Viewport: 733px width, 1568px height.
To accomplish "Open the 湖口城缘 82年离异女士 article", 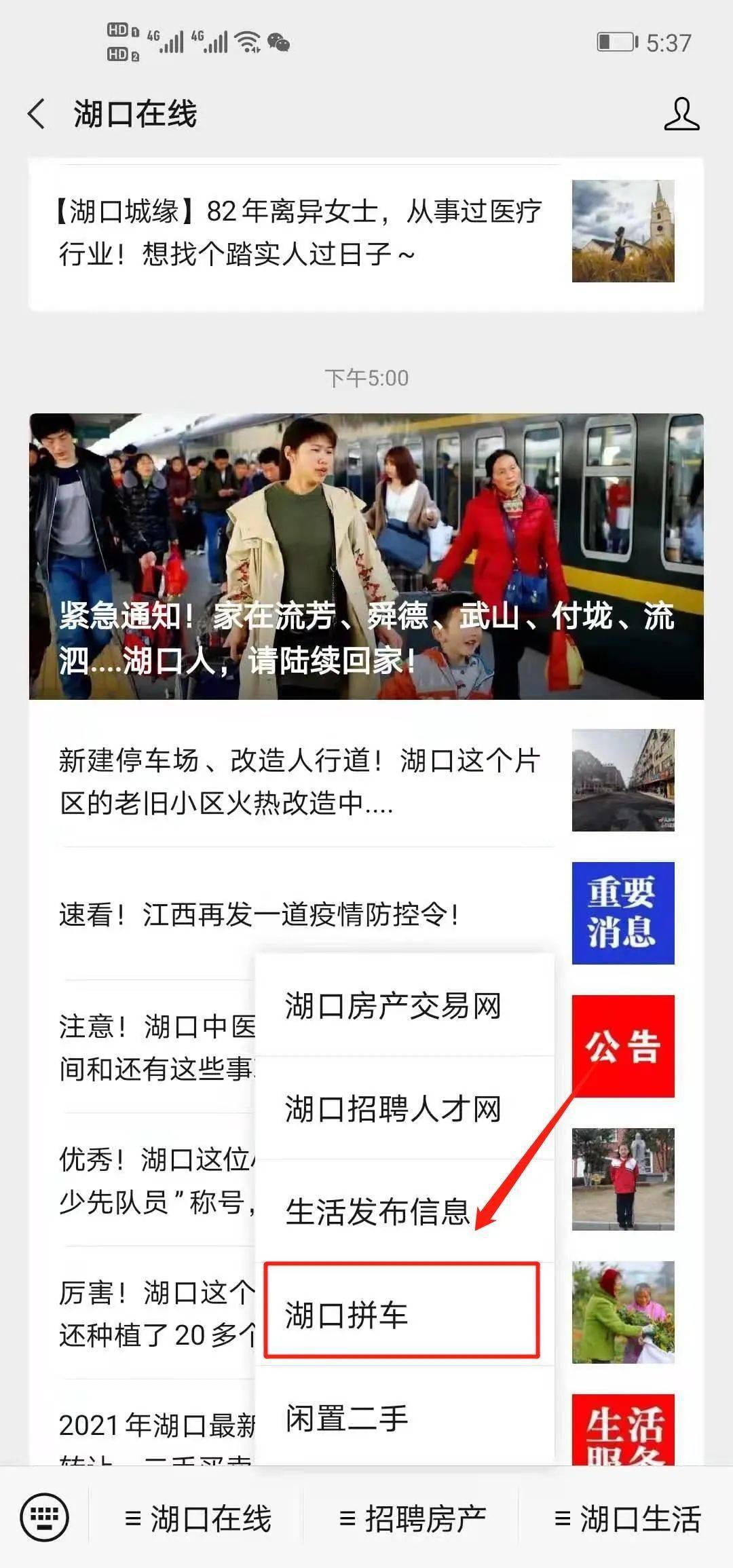I will tap(366, 234).
